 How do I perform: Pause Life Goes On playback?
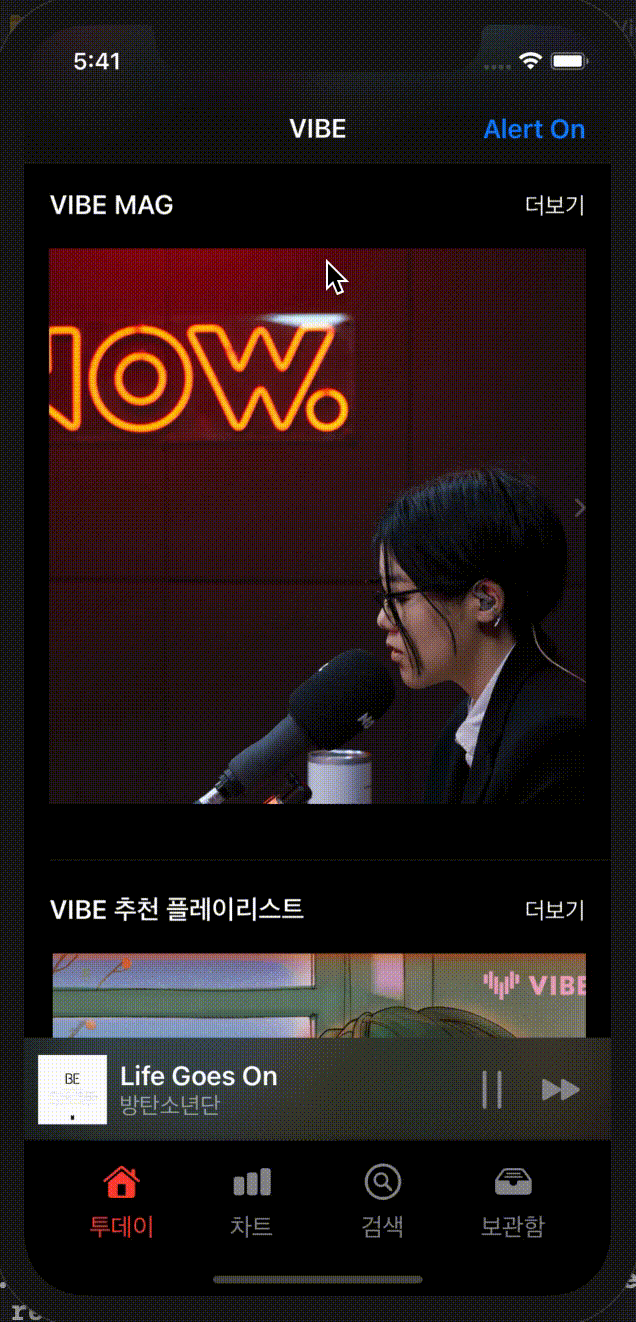(x=491, y=1089)
